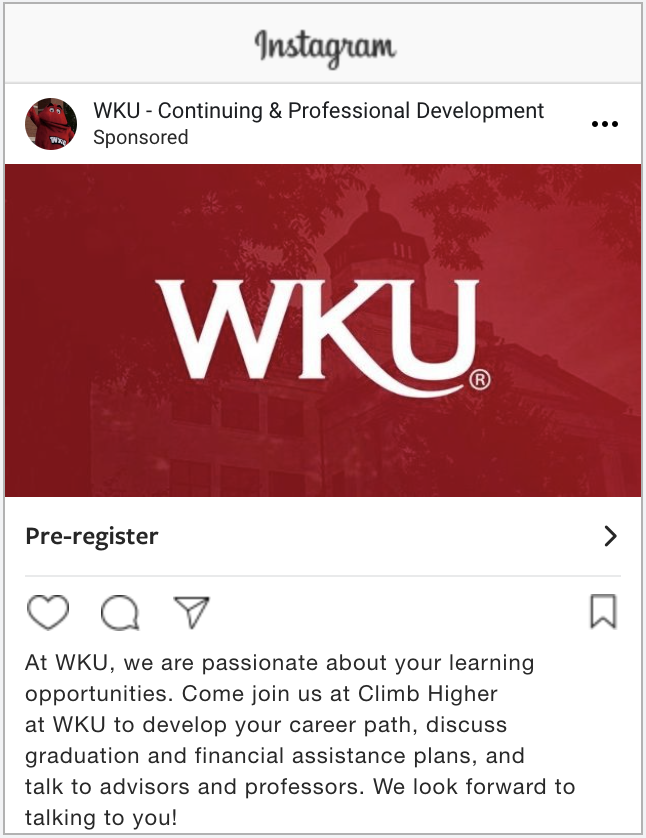Like the WKU sponsored post
The height and width of the screenshot is (838, 646).
coord(47,612)
